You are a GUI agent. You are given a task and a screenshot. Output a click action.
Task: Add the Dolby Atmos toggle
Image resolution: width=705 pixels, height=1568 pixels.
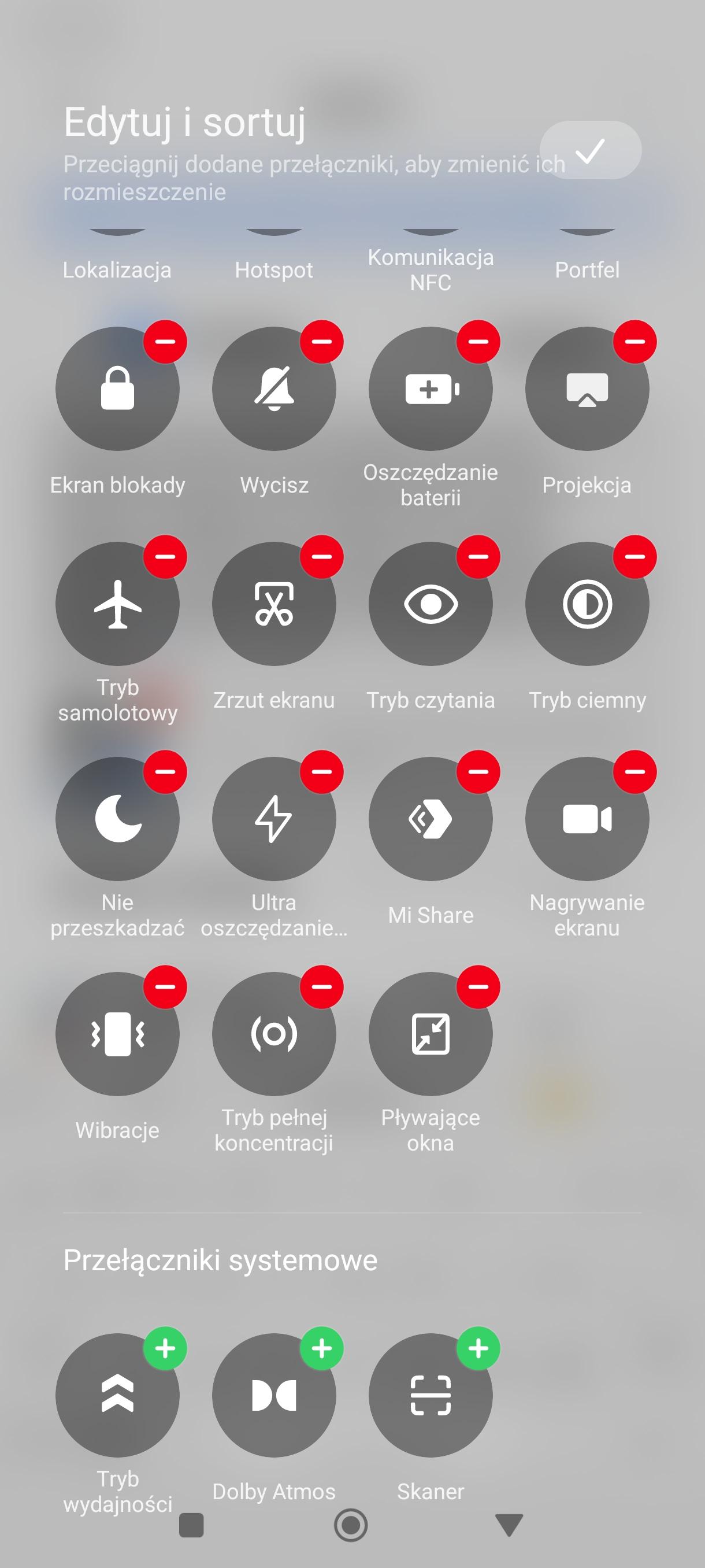(322, 1349)
